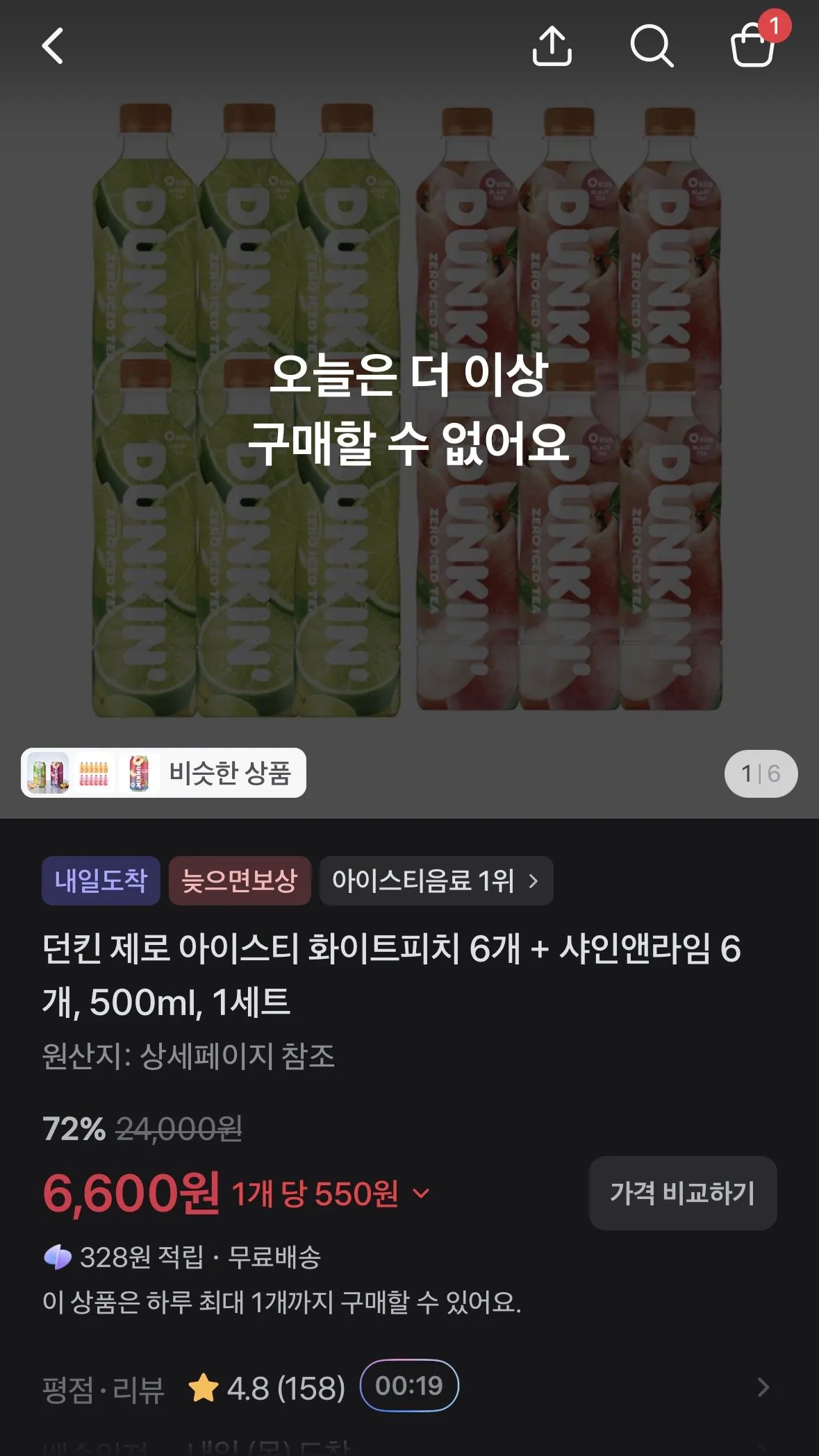Open the 평점·리뷰 ratings and reviews row
The width and height of the screenshot is (819, 1456).
(409, 1387)
